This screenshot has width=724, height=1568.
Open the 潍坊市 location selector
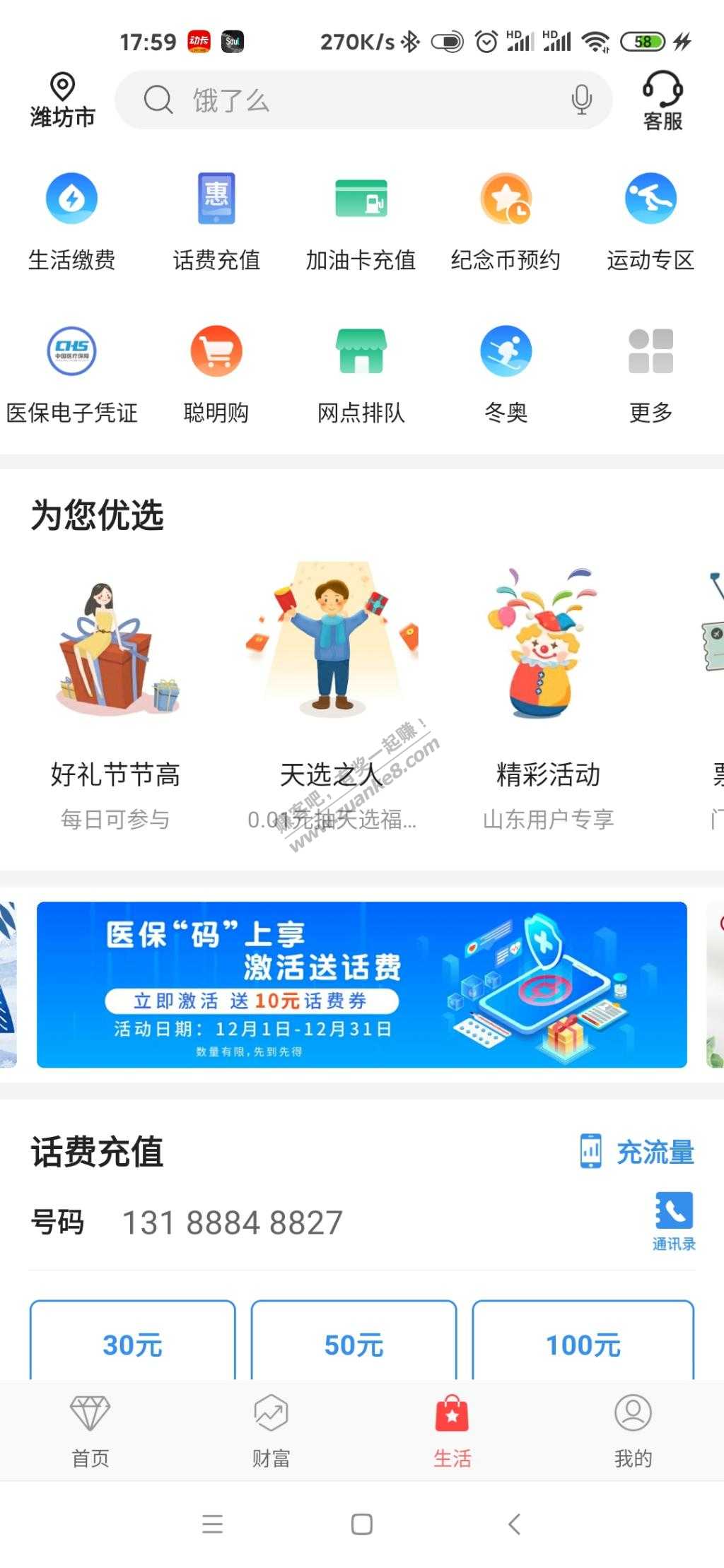coord(62,100)
